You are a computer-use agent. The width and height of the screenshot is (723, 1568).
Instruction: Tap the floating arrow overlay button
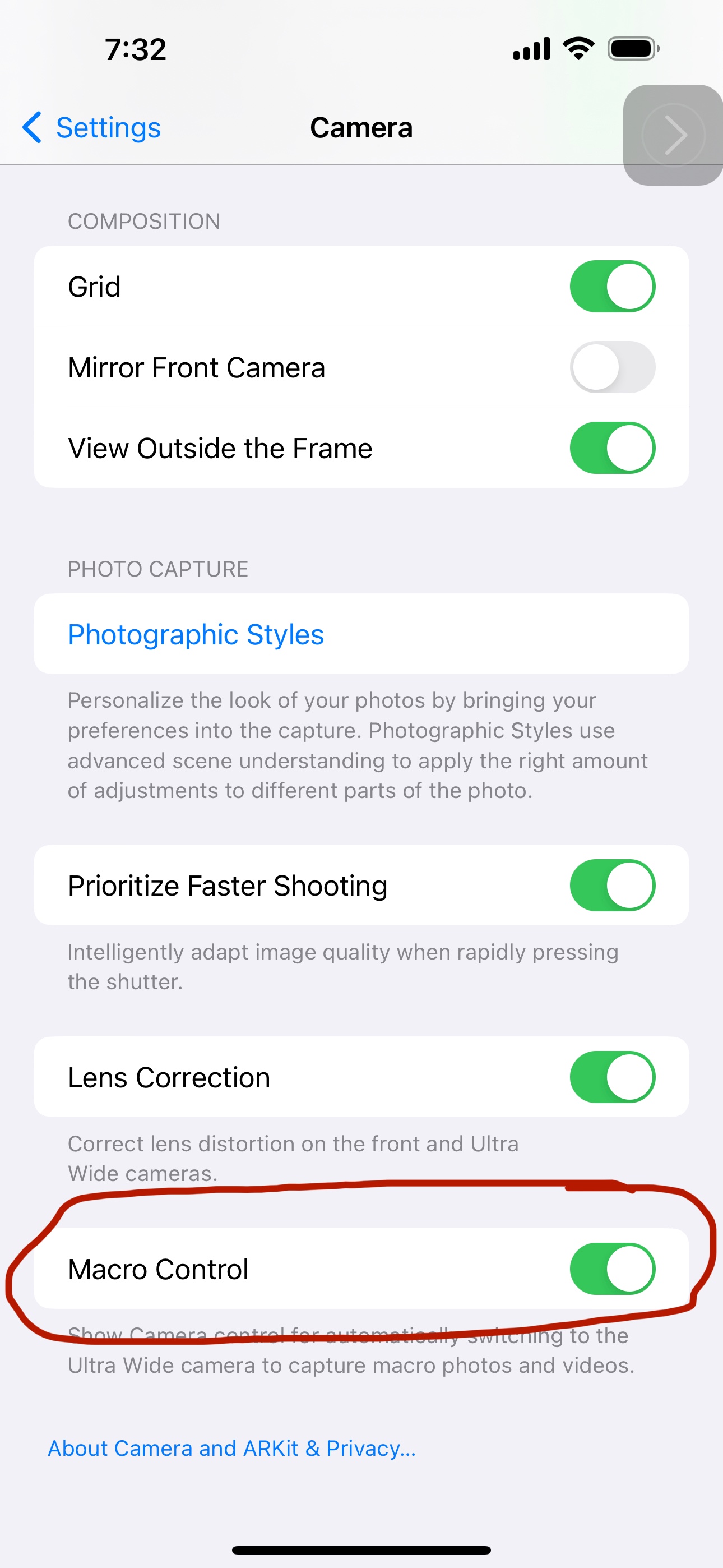(673, 135)
